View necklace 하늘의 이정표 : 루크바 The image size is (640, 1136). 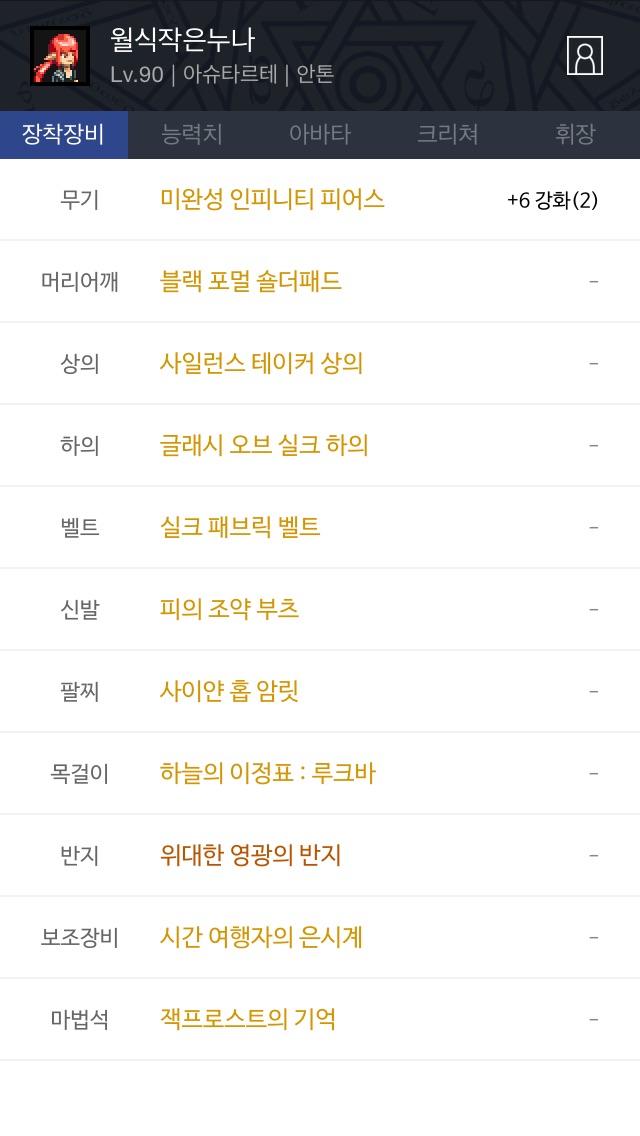tap(267, 773)
